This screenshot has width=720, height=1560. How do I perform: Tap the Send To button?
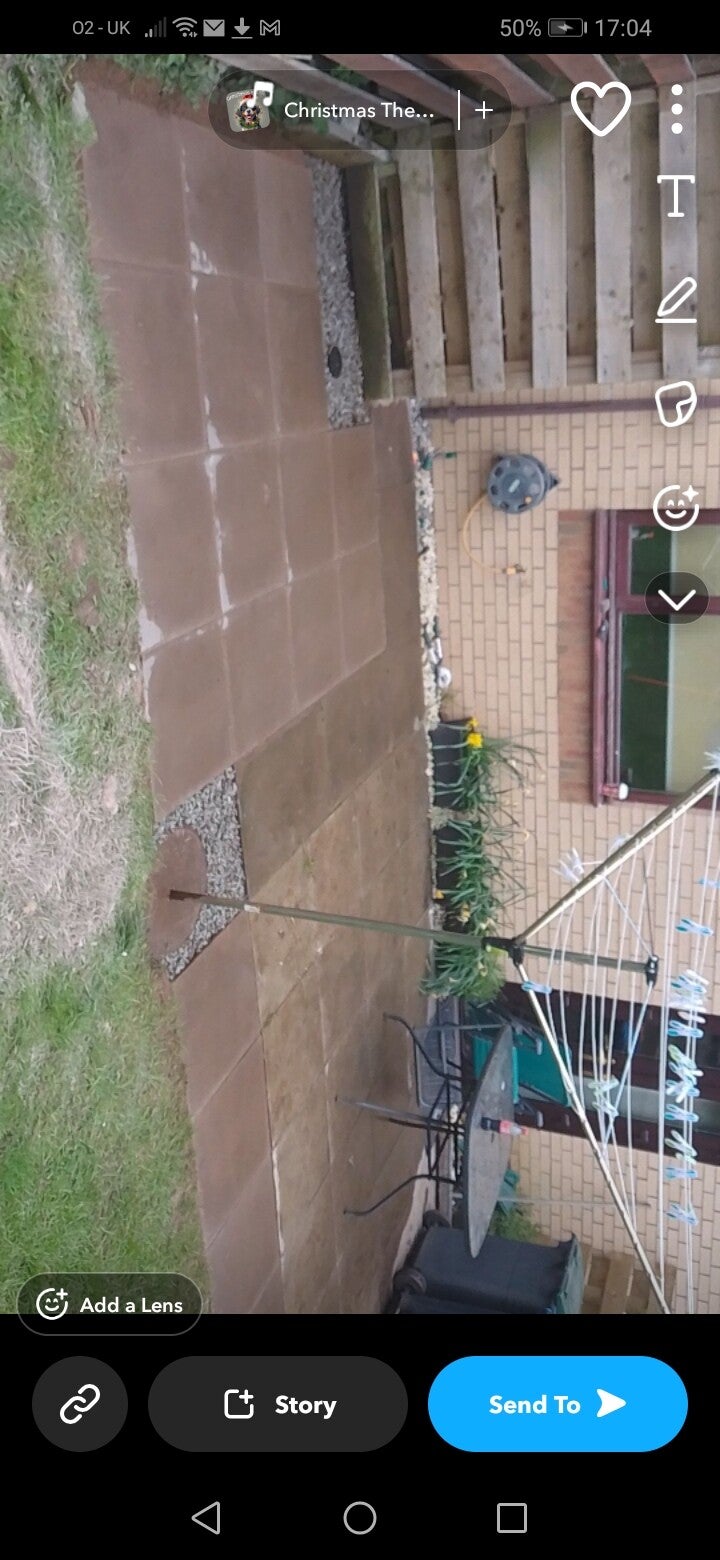click(557, 1404)
